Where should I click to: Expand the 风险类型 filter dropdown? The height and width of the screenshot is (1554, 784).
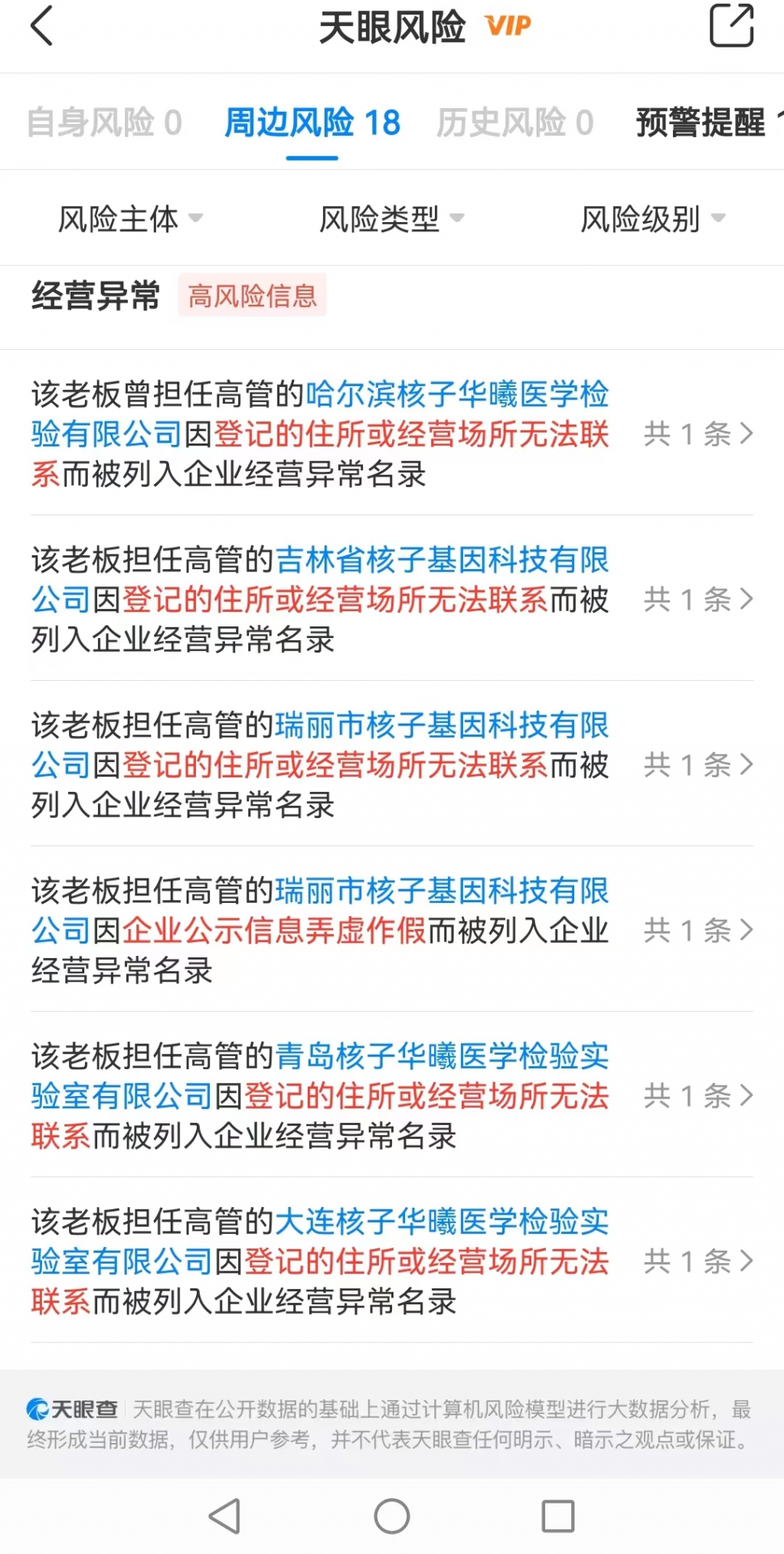pyautogui.click(x=391, y=219)
